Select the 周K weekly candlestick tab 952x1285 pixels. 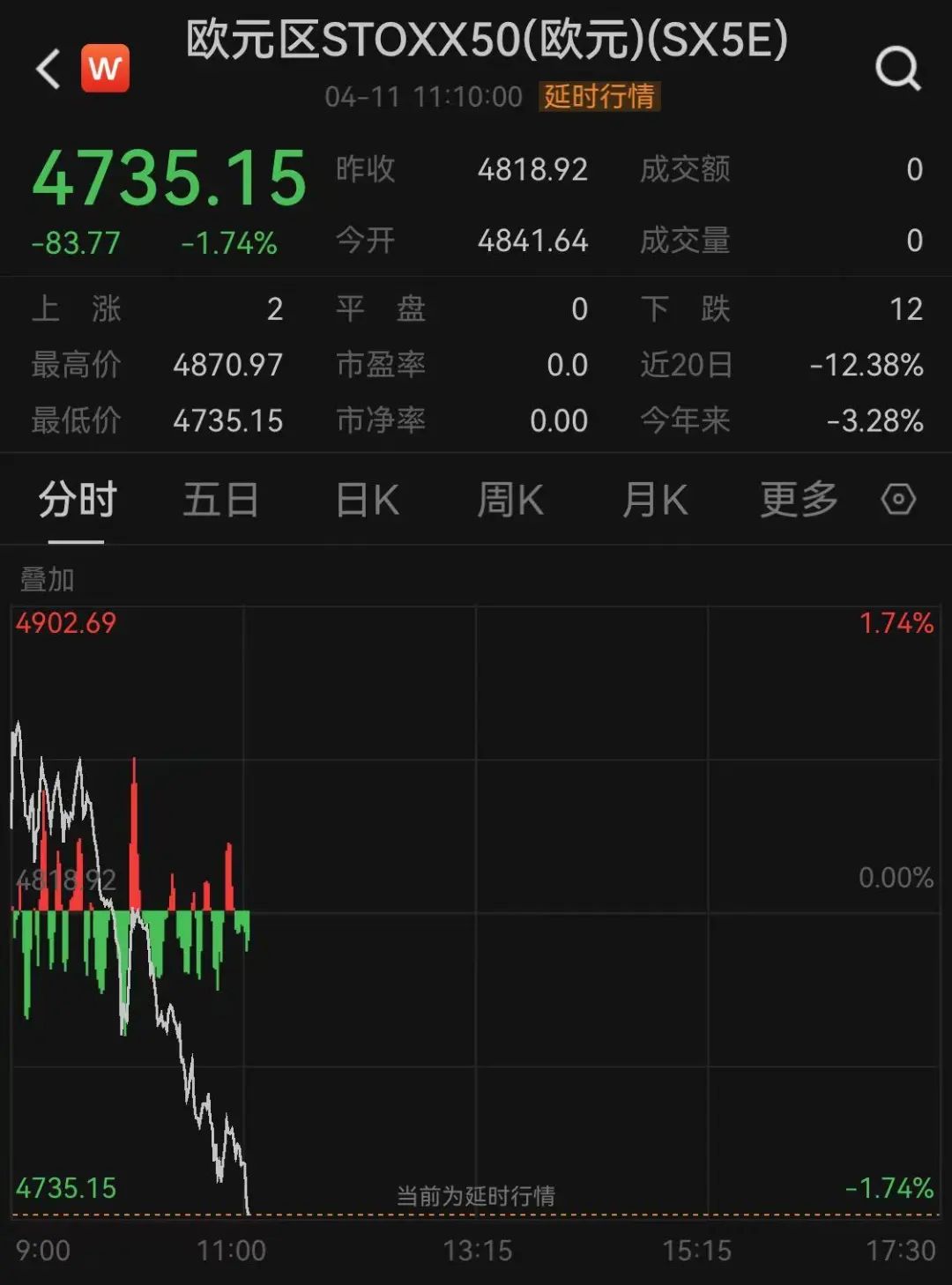click(x=509, y=500)
